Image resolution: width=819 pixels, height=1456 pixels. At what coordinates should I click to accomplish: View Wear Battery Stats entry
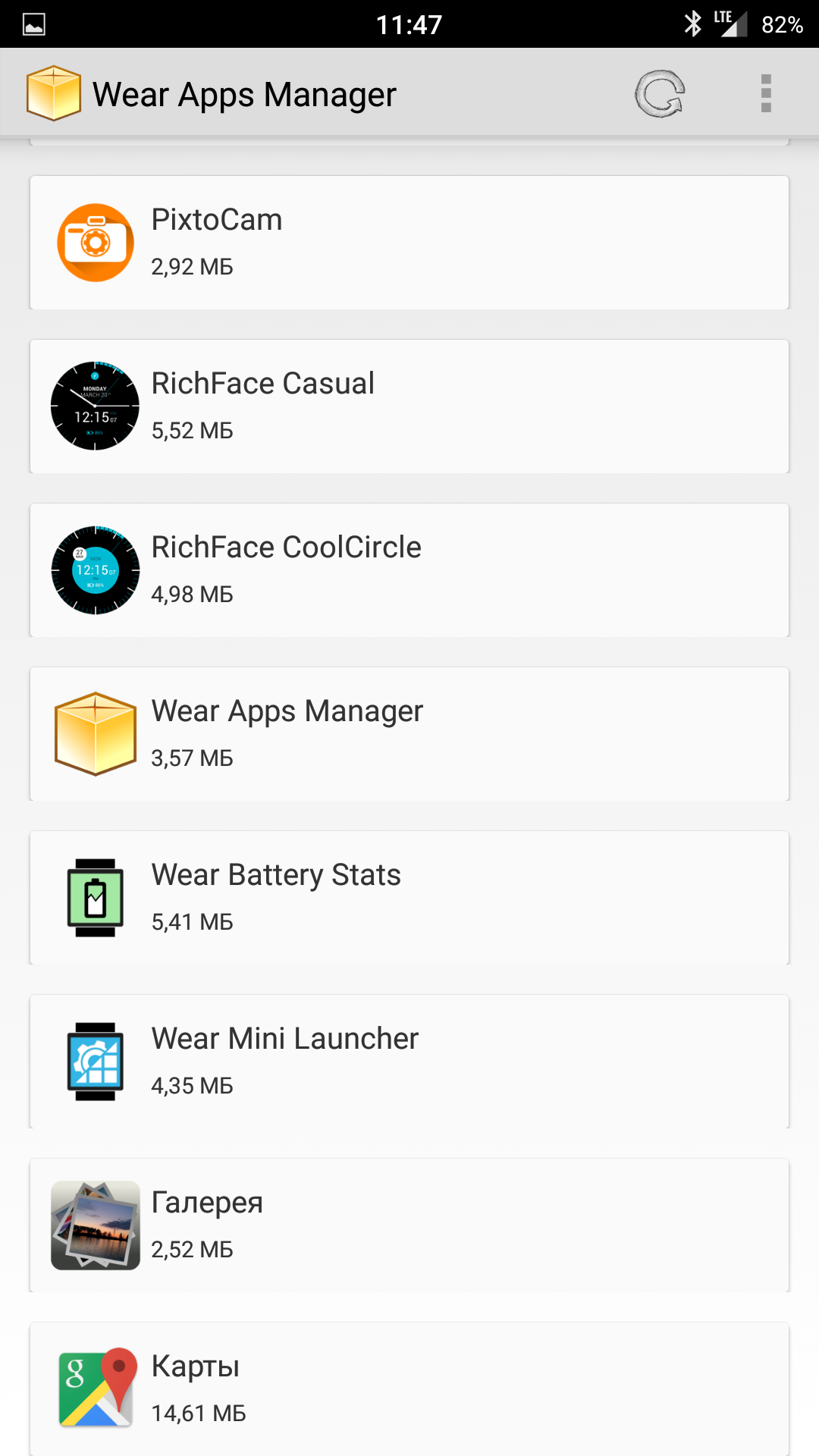pyautogui.click(x=409, y=898)
